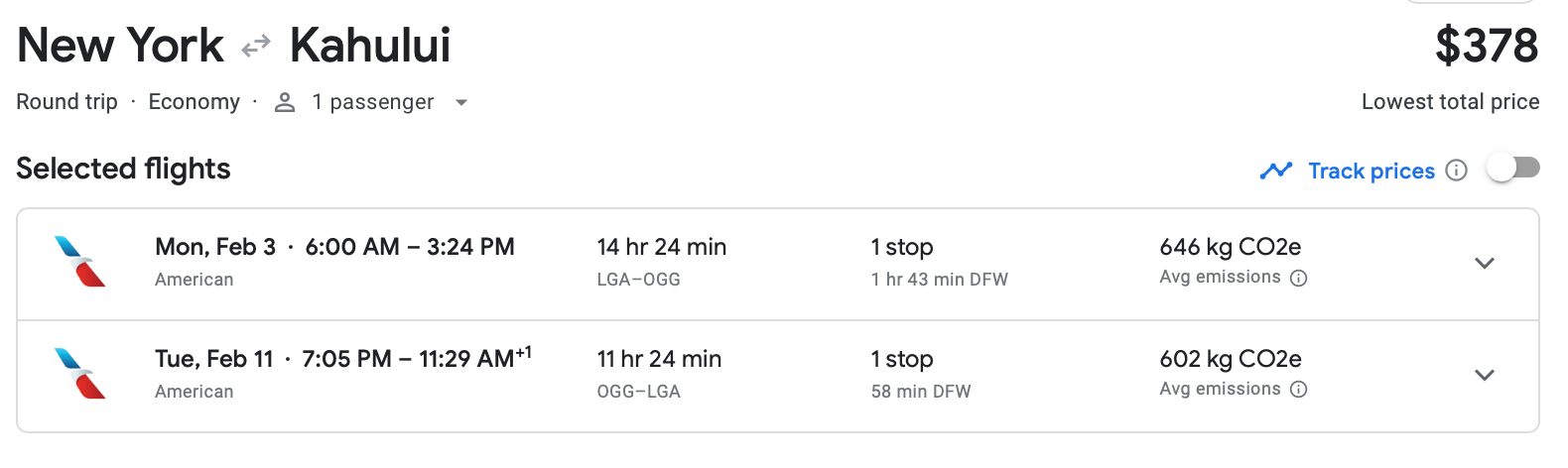Enable the Track prices switch
Viewport: 1568px width, 468px height.
1512,169
